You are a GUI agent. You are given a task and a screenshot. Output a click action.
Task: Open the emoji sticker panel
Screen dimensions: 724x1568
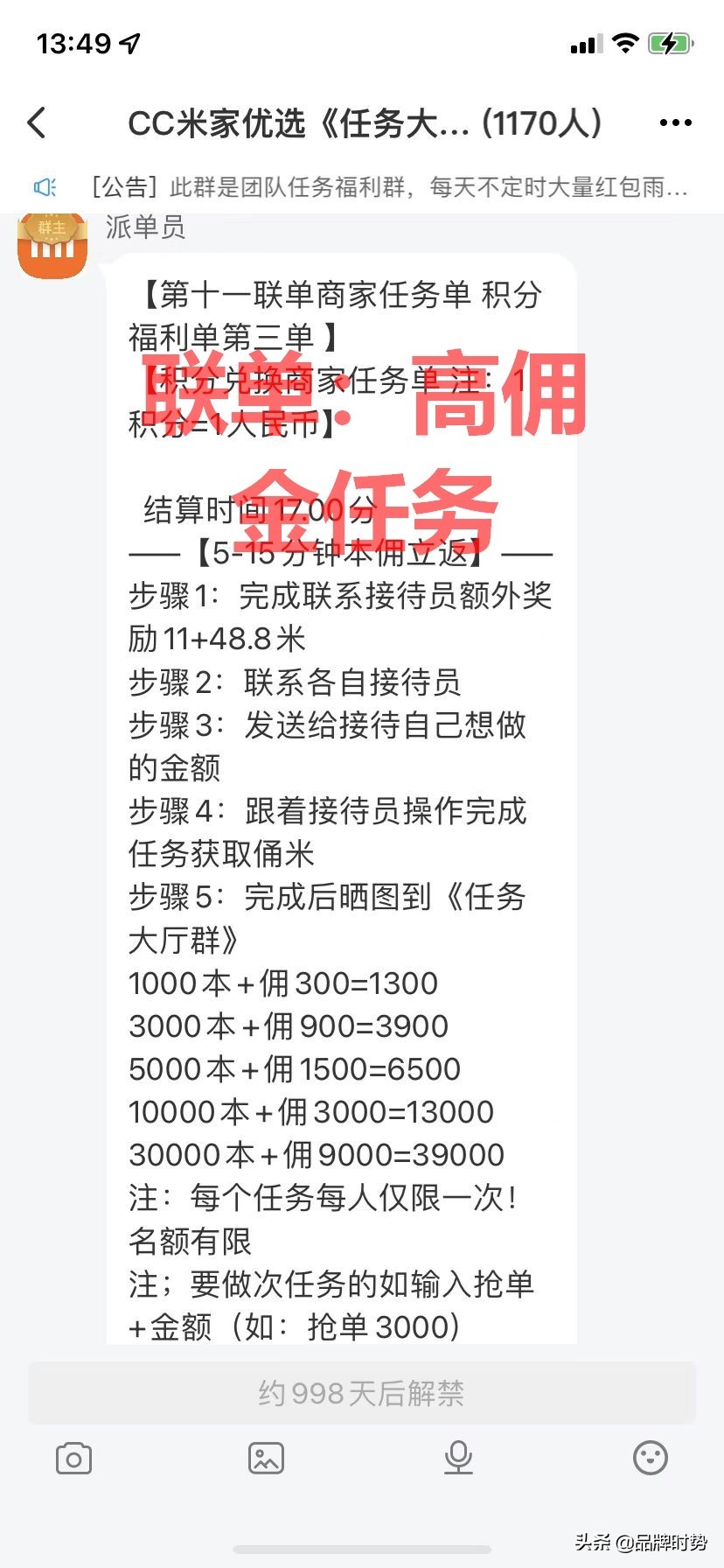coord(650,1459)
